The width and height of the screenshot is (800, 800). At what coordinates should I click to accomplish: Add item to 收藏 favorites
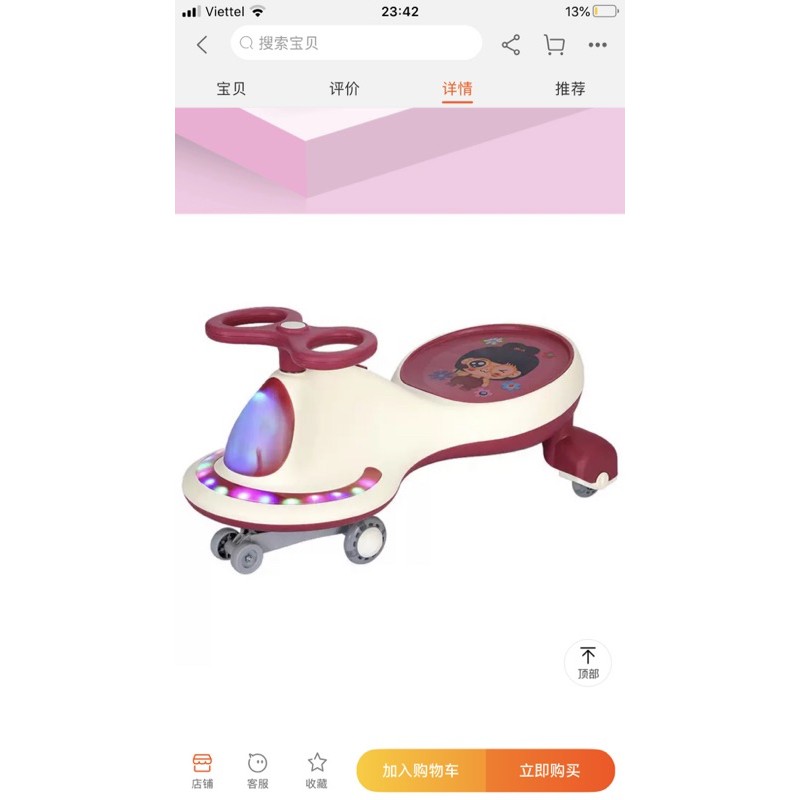tap(317, 770)
